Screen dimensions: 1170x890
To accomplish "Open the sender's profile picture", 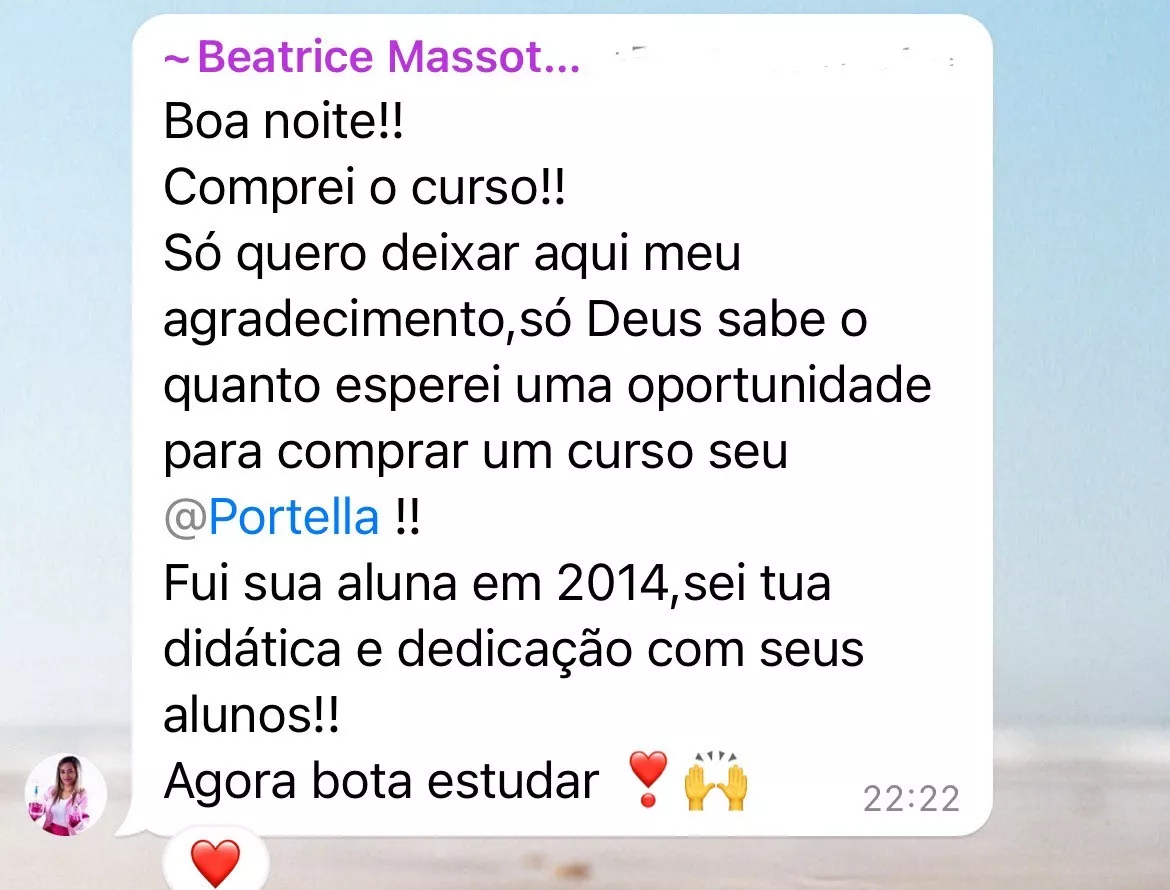I will (66, 795).
